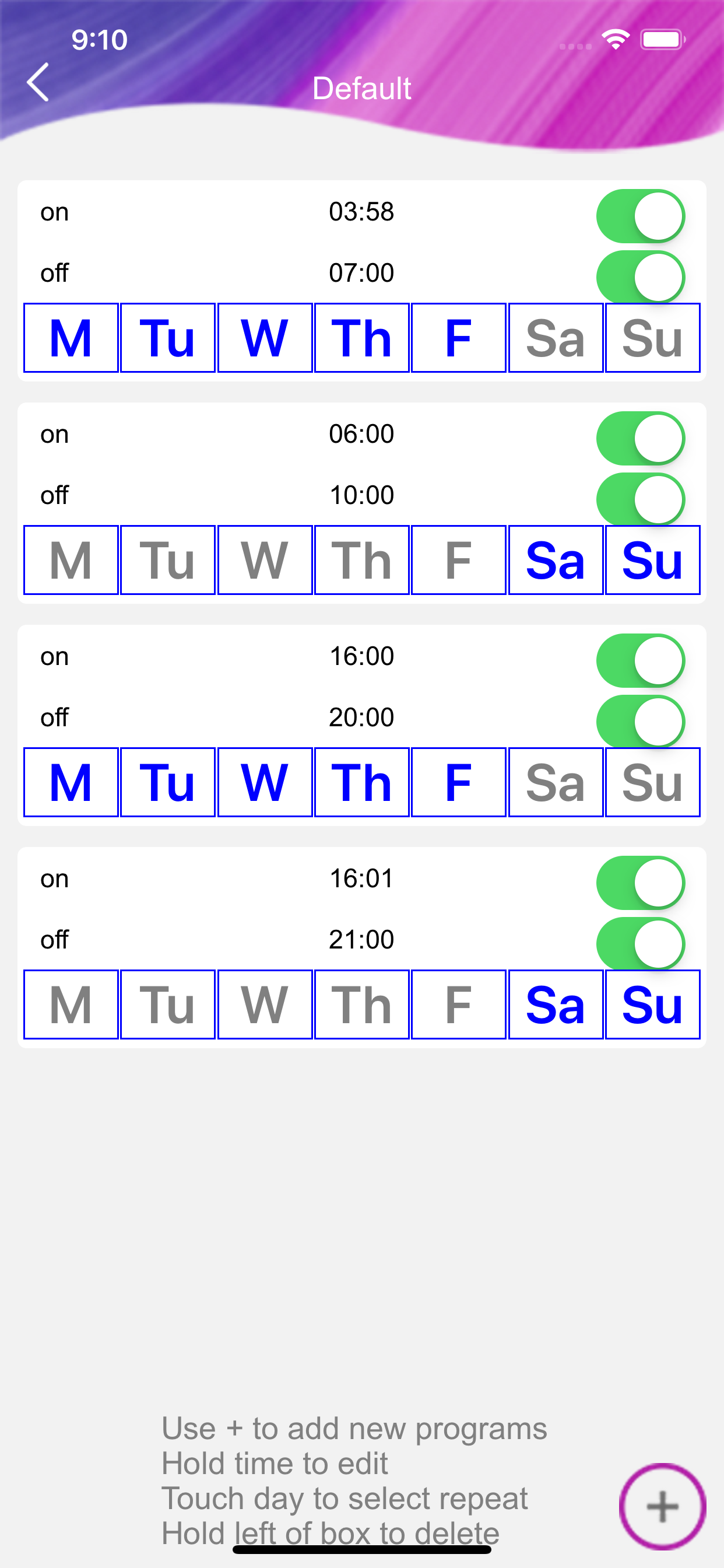The image size is (724, 1568).
Task: Turn off the 07:00 off switch
Action: tap(641, 277)
